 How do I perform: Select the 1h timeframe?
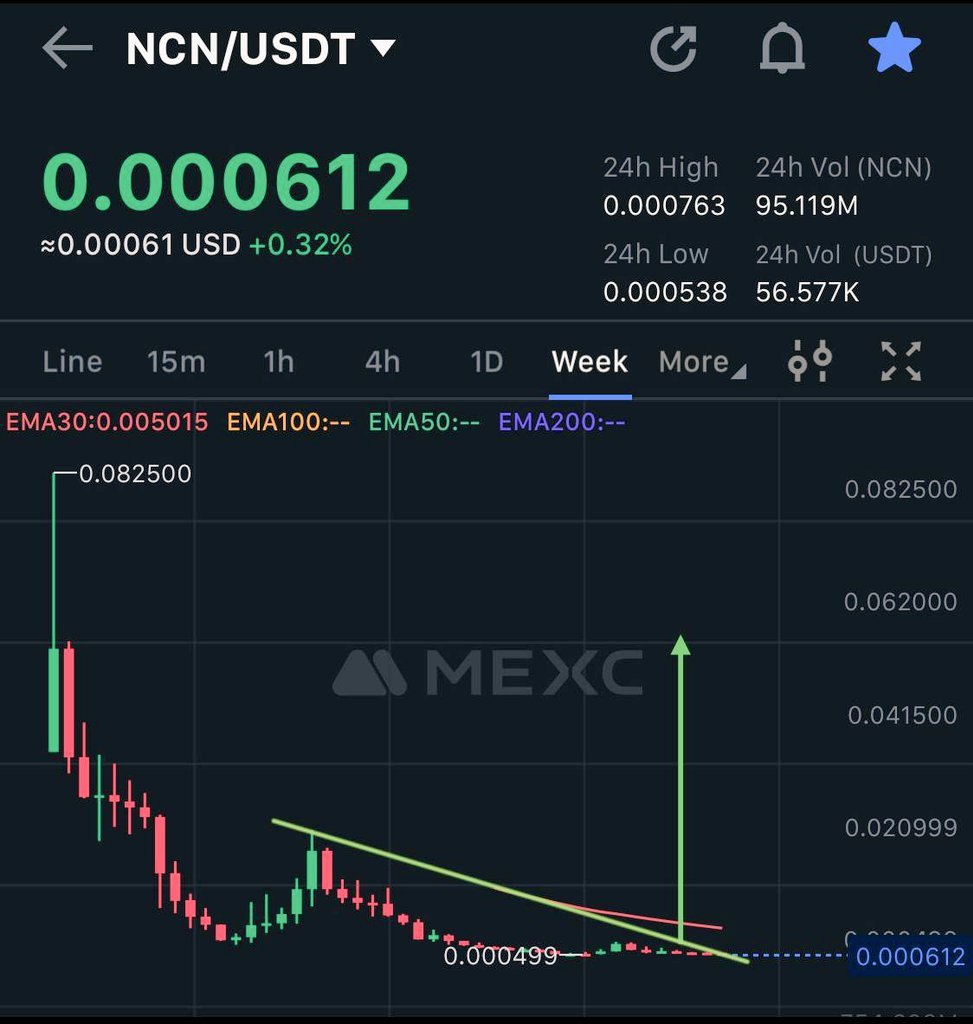(x=279, y=361)
